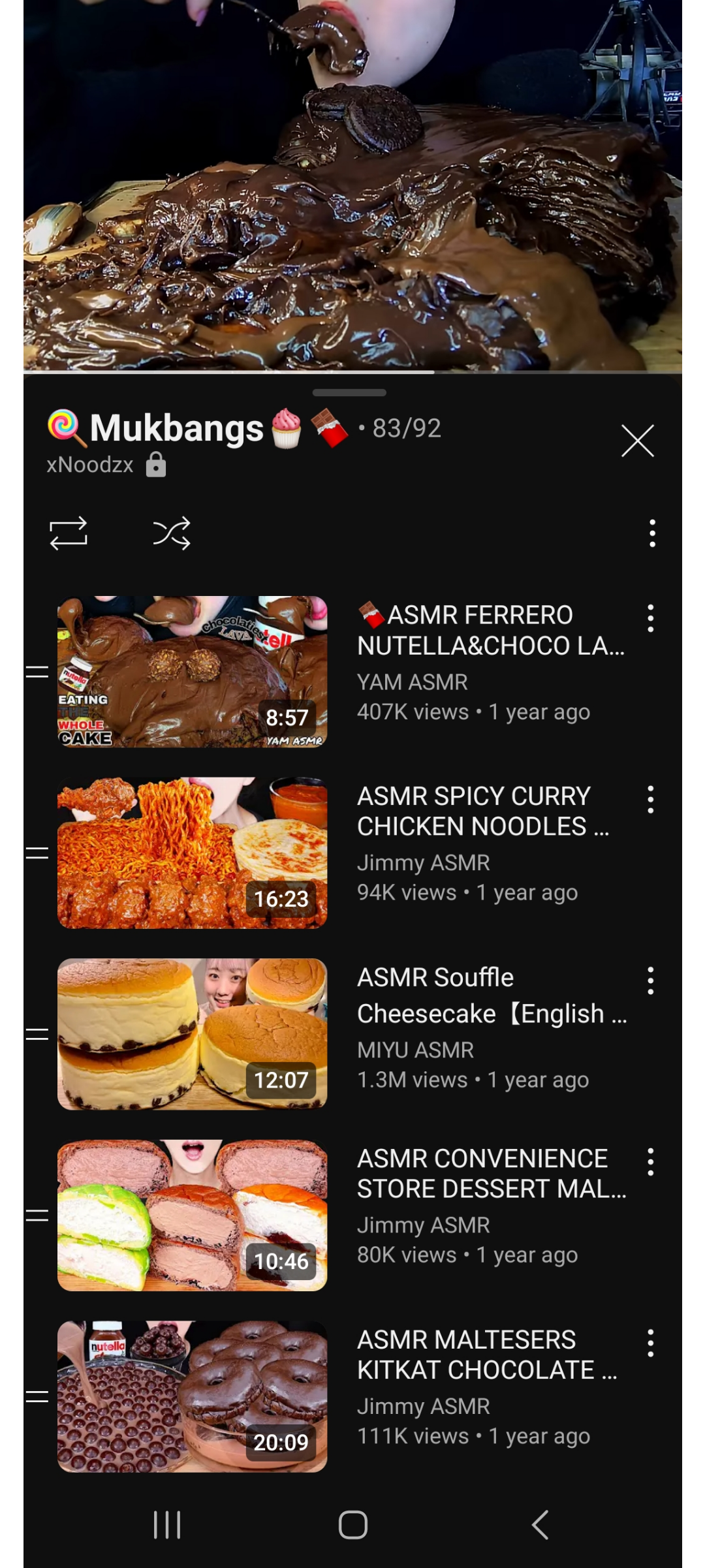Close the Mukbangs playlist panel
Viewport: 705px width, 1568px height.
coord(637,441)
